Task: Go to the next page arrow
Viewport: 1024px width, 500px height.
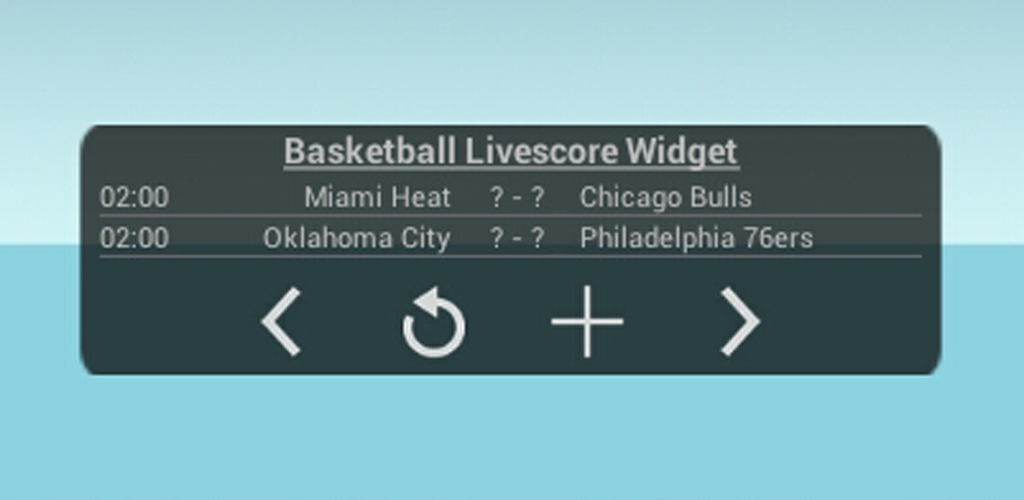Action: (740, 322)
